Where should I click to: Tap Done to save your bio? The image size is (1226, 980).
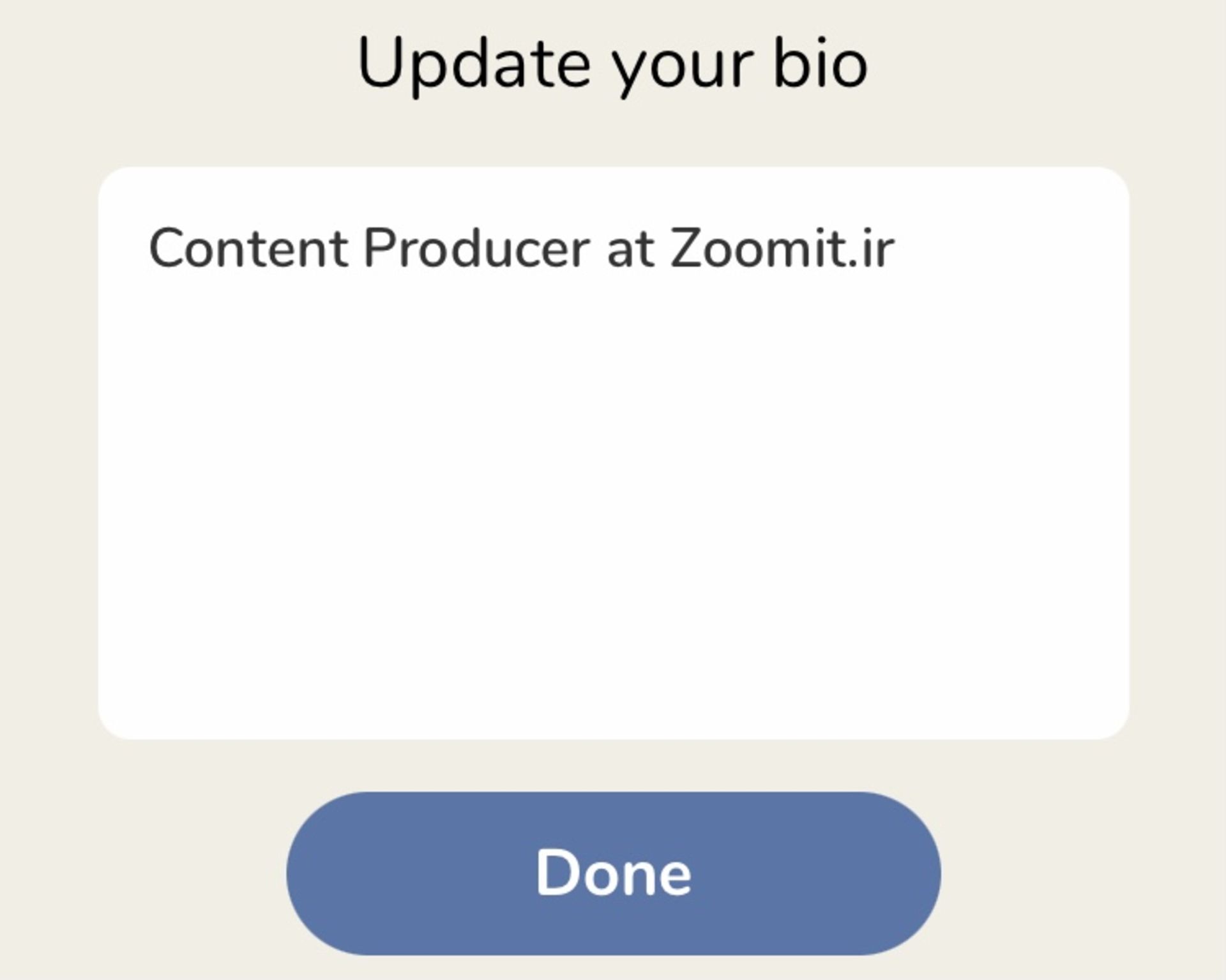pyautogui.click(x=613, y=873)
